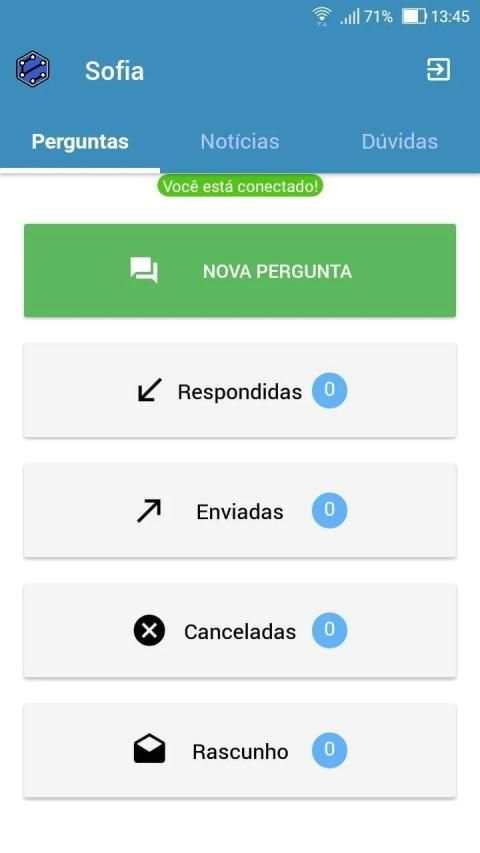
Task: Switch to the Notícias tab
Action: pyautogui.click(x=240, y=141)
